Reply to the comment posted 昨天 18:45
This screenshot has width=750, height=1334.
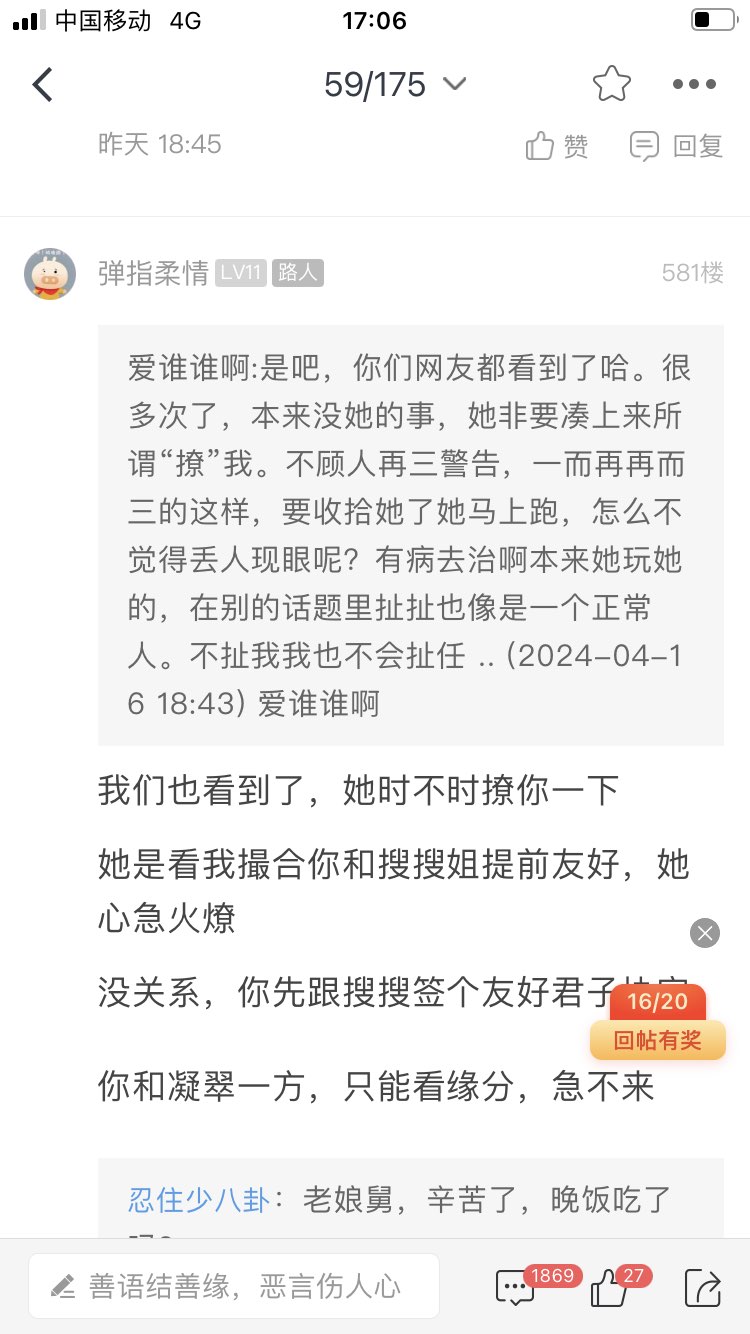tap(677, 146)
